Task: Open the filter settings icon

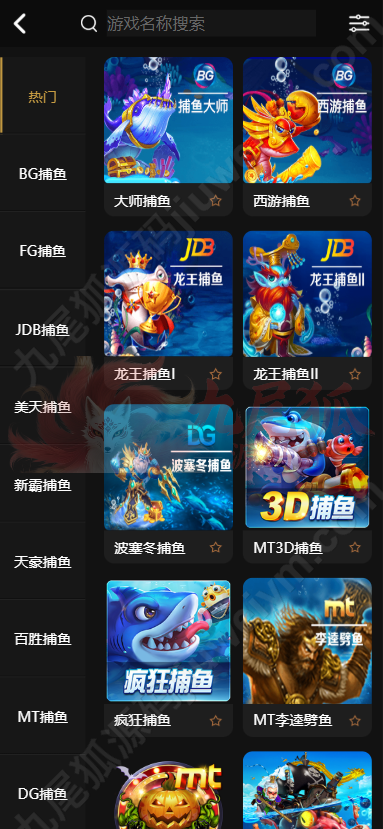Action: pos(359,23)
